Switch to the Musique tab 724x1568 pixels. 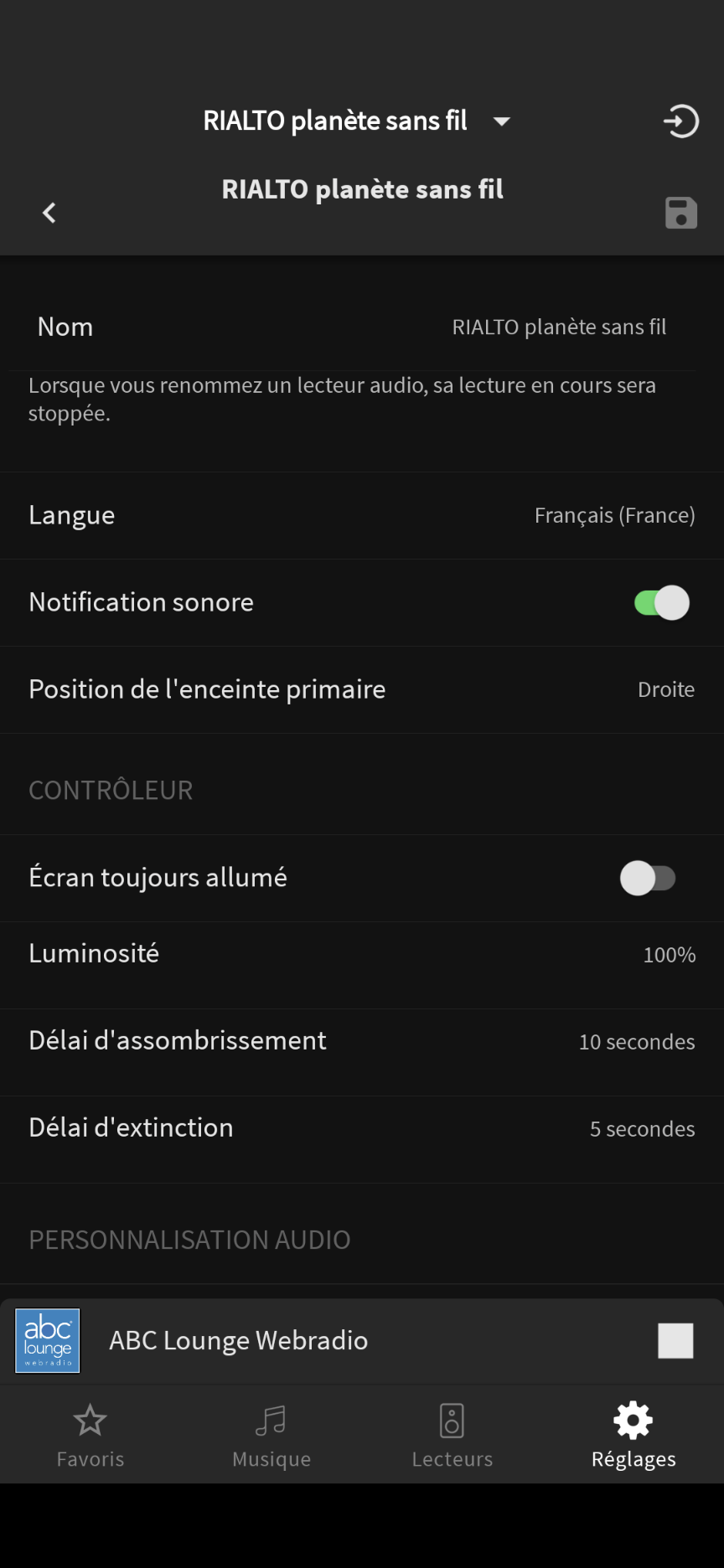[271, 1435]
